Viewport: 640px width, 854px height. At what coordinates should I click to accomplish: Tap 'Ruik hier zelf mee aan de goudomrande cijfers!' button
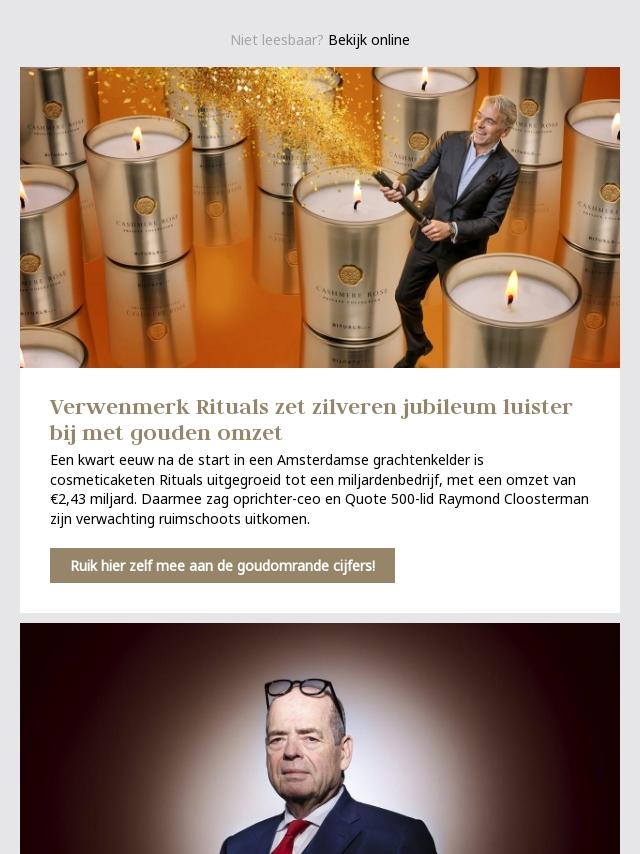click(222, 565)
